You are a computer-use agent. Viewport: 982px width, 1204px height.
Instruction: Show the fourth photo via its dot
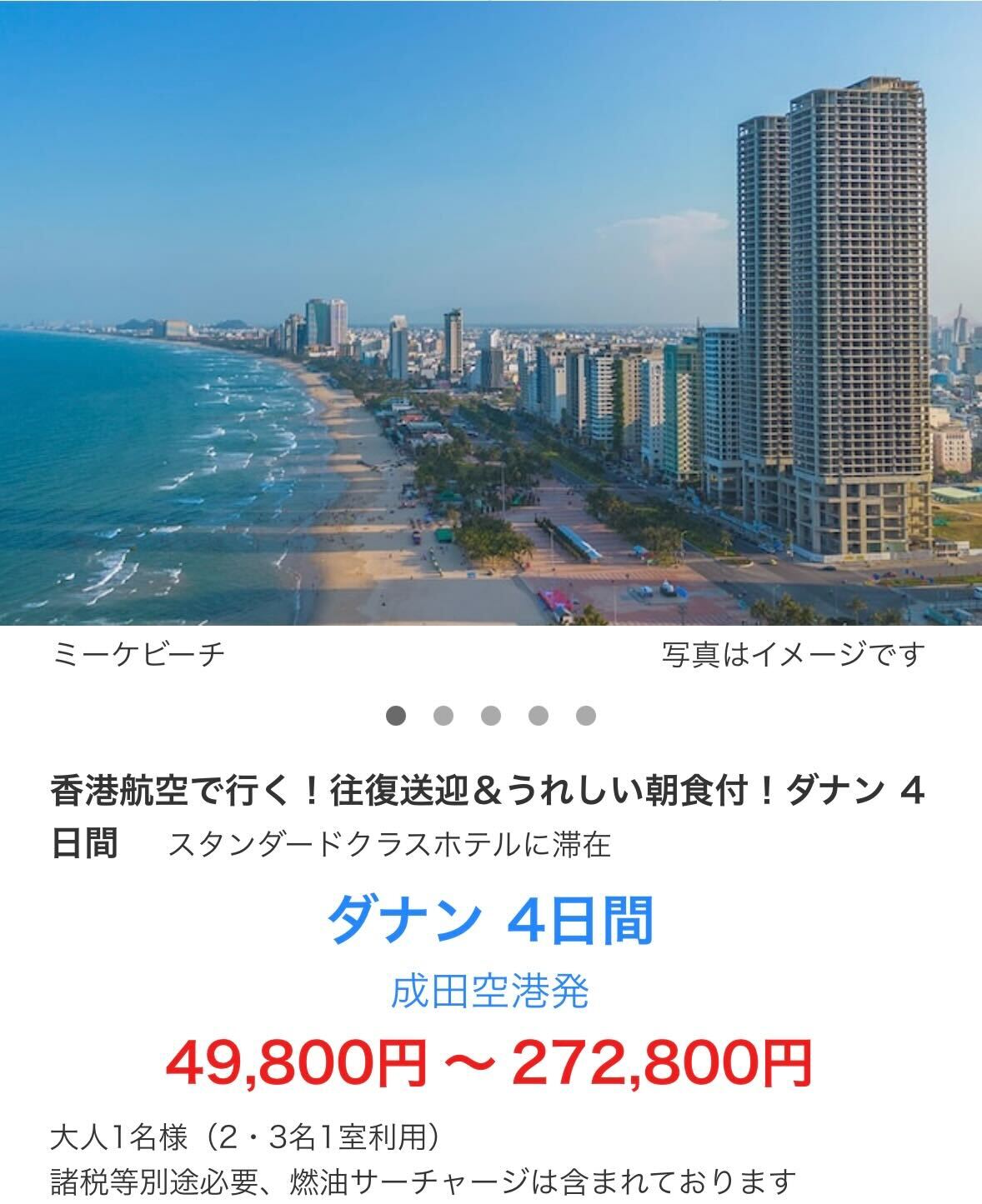(539, 716)
